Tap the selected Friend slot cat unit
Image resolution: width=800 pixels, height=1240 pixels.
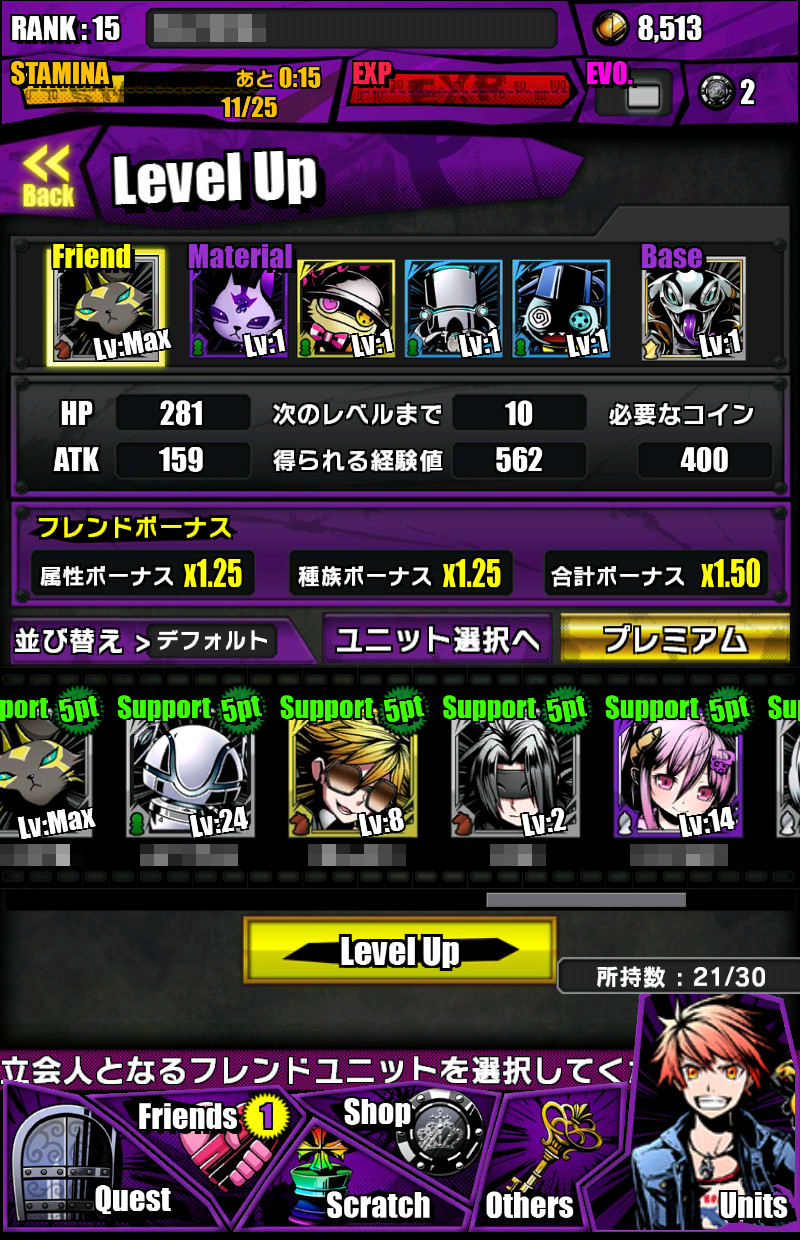(105, 308)
